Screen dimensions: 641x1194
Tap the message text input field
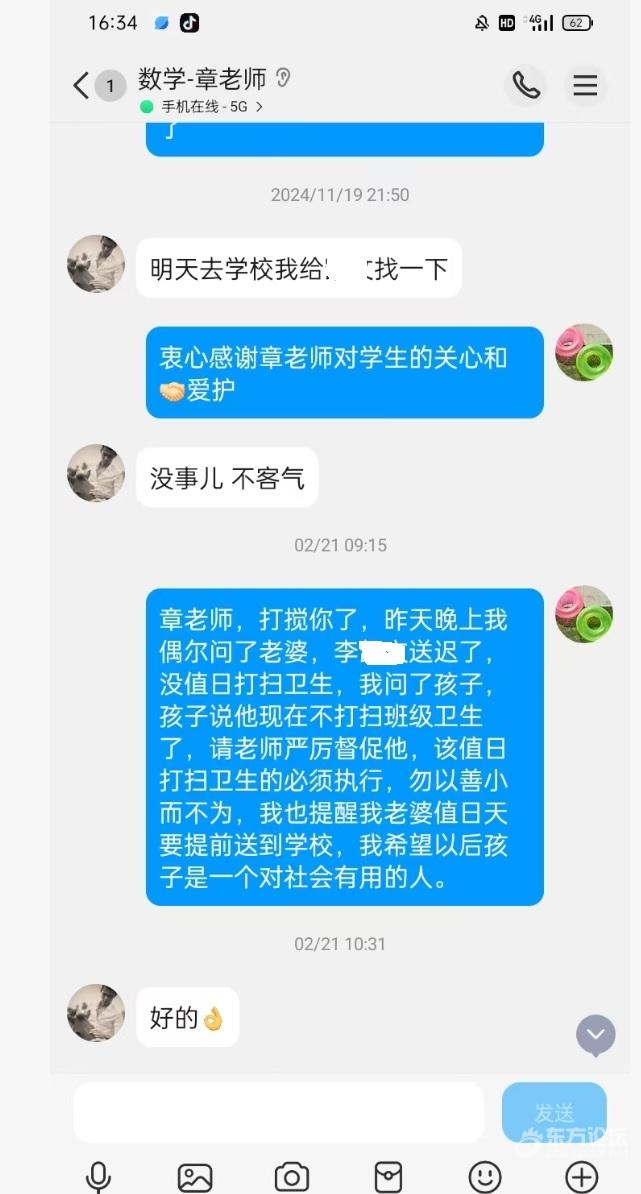pos(279,1112)
